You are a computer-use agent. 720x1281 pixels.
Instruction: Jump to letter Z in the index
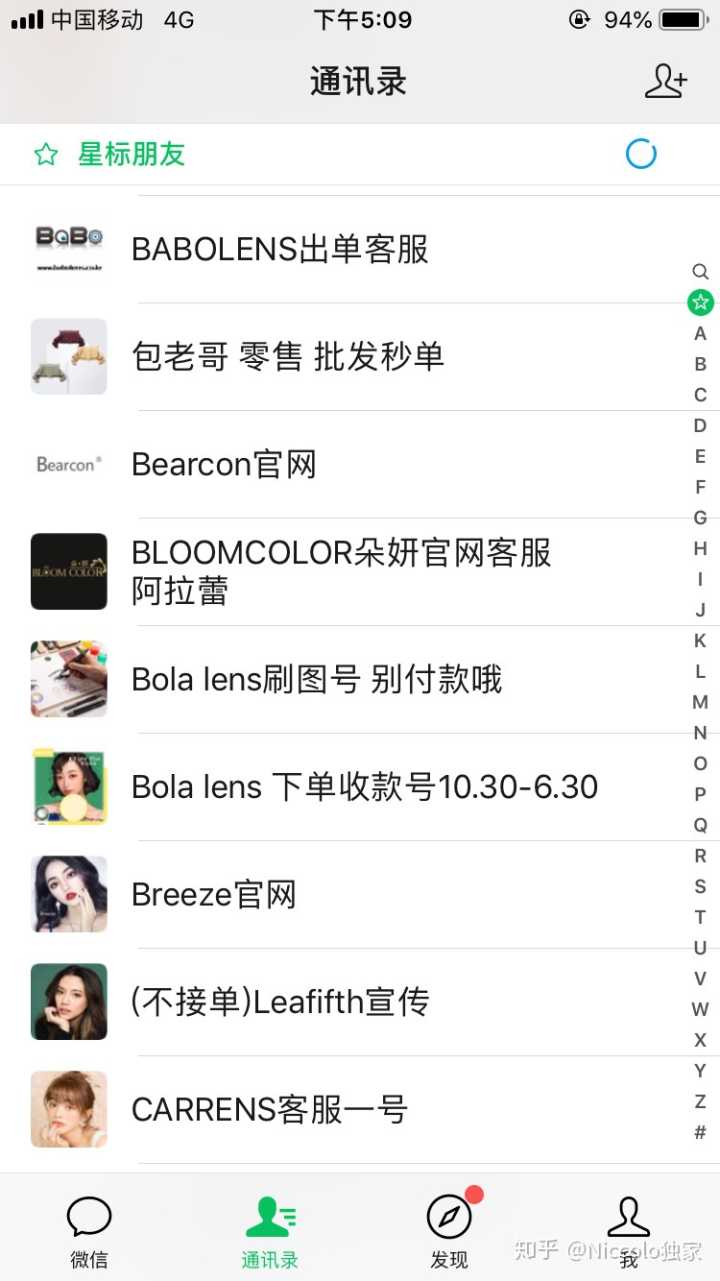(700, 1102)
